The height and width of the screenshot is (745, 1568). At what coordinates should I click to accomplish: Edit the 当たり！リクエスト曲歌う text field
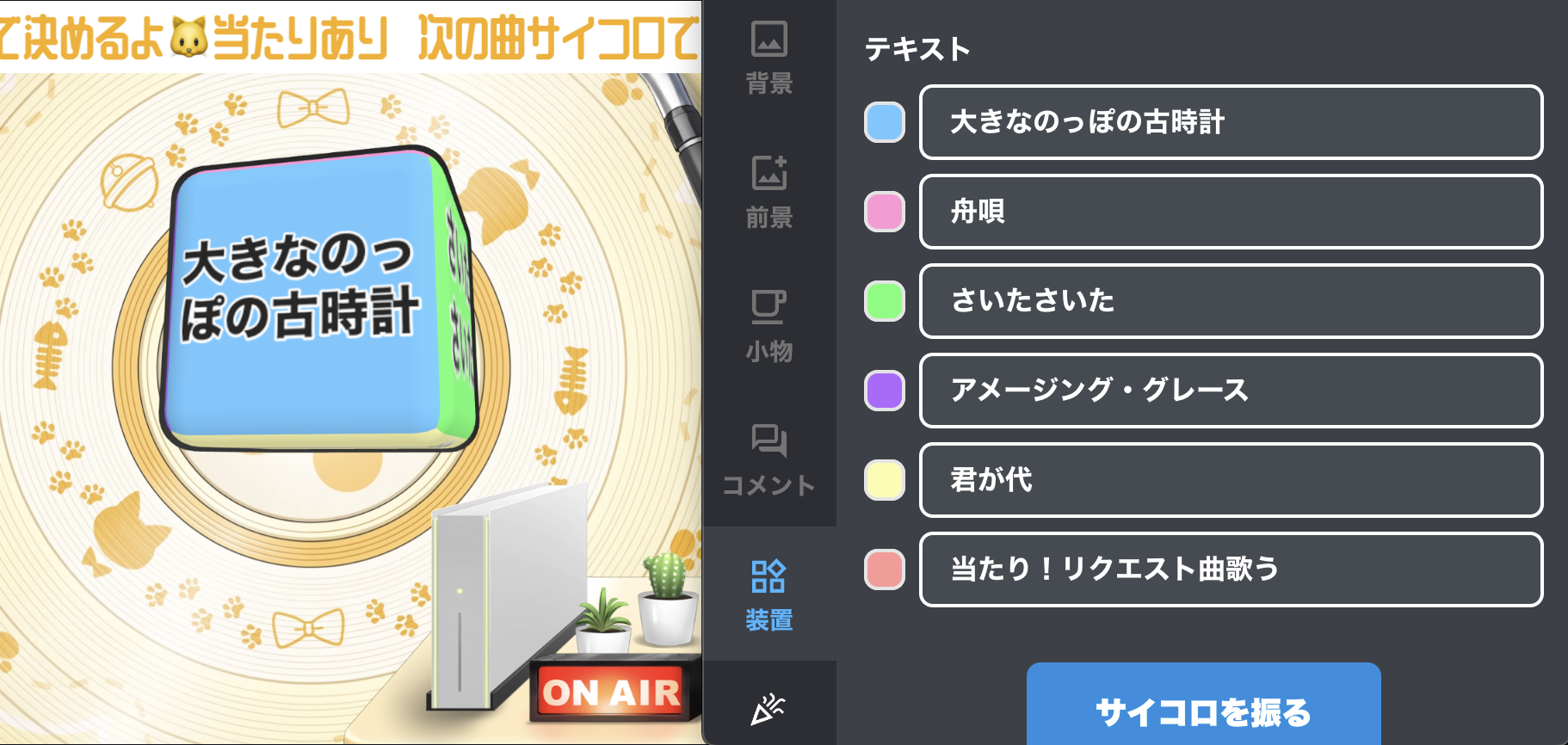click(x=1231, y=570)
